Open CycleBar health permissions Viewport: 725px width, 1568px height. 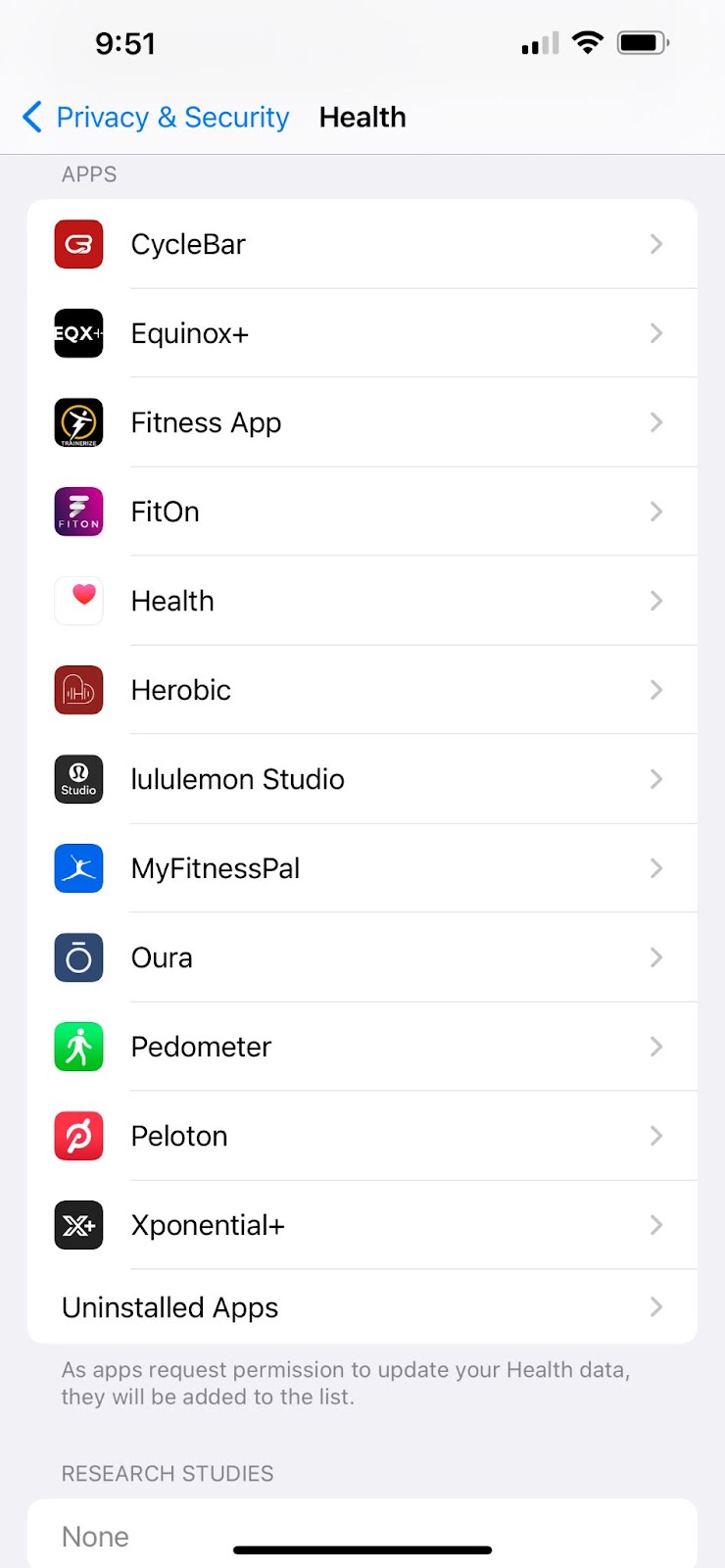click(362, 244)
